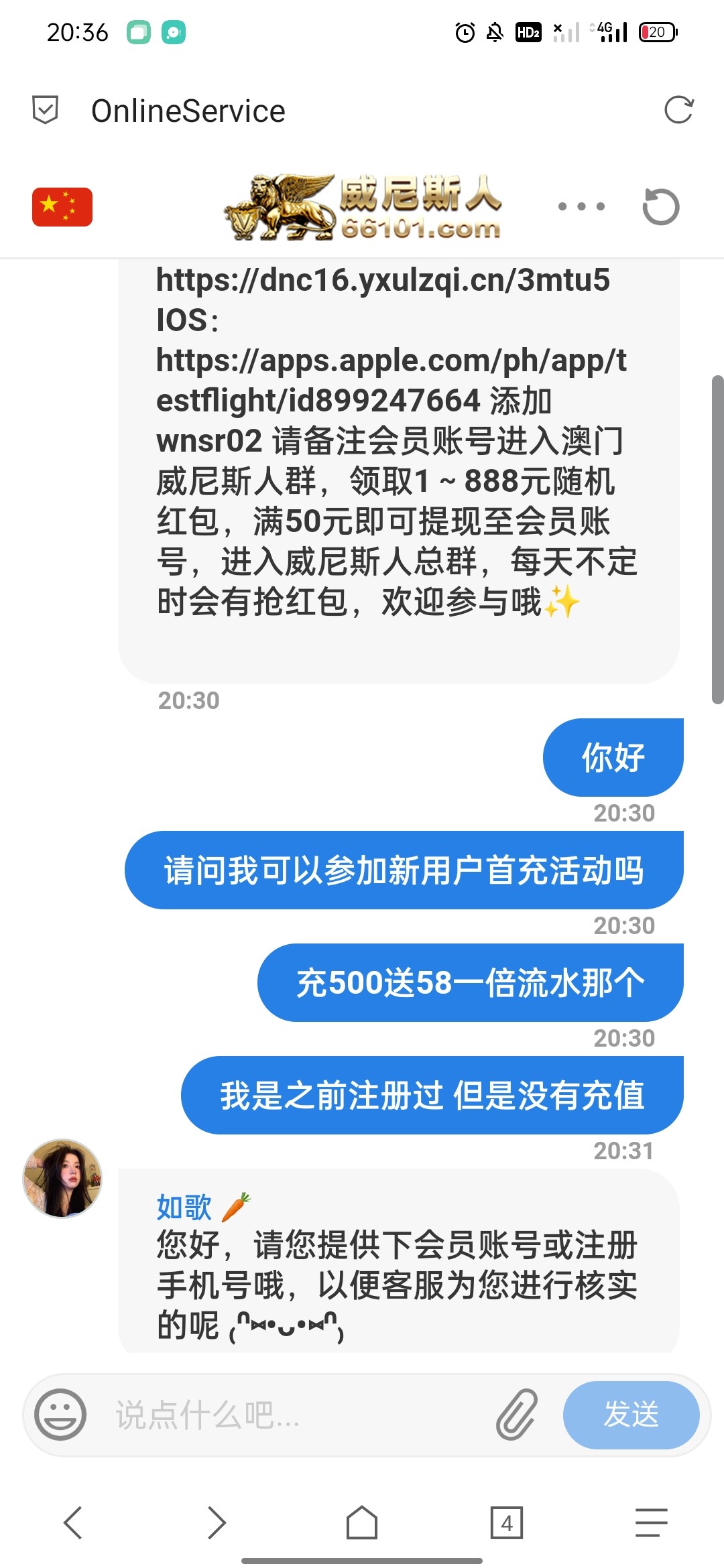Screen dimensions: 724x1568
Task: Open the browser hamburger menu
Action: pyautogui.click(x=651, y=1522)
